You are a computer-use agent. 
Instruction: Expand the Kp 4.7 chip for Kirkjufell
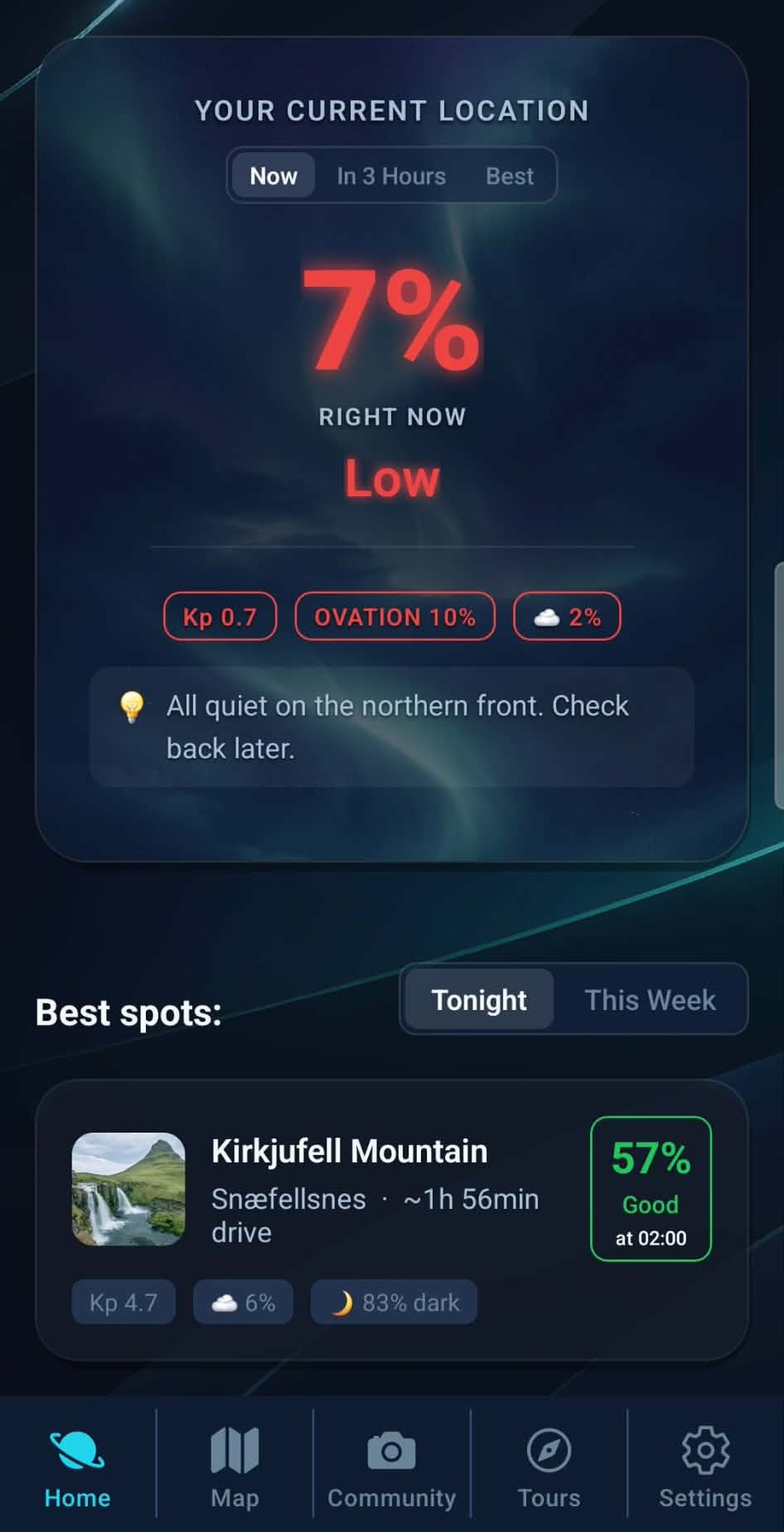(123, 1300)
